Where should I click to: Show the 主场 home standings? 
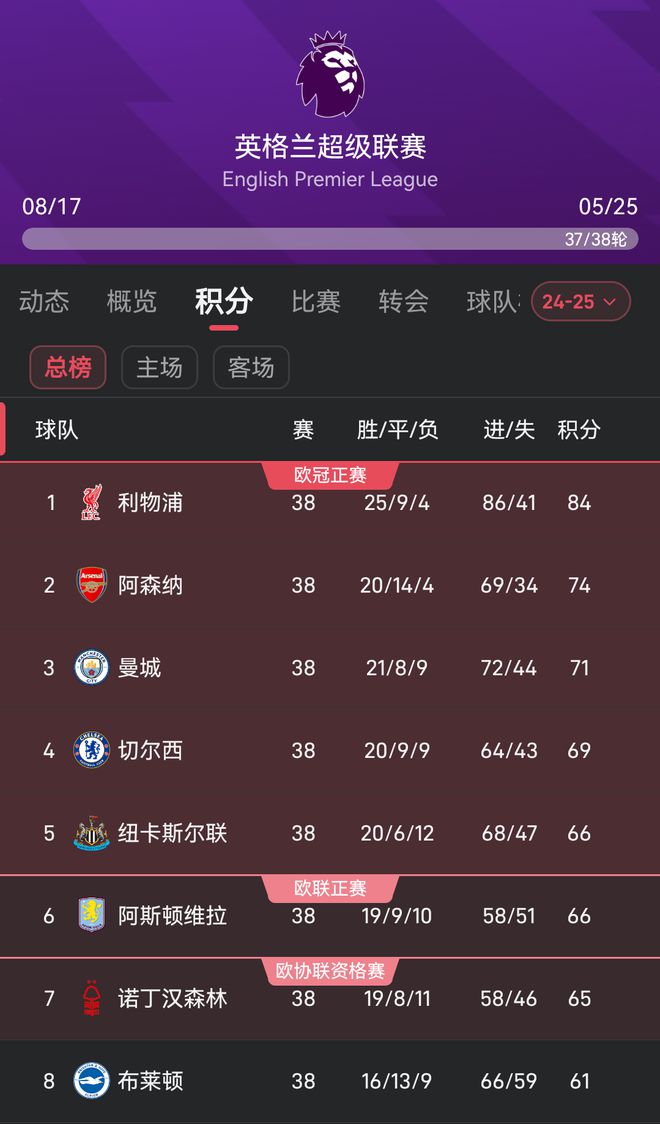coord(159,368)
